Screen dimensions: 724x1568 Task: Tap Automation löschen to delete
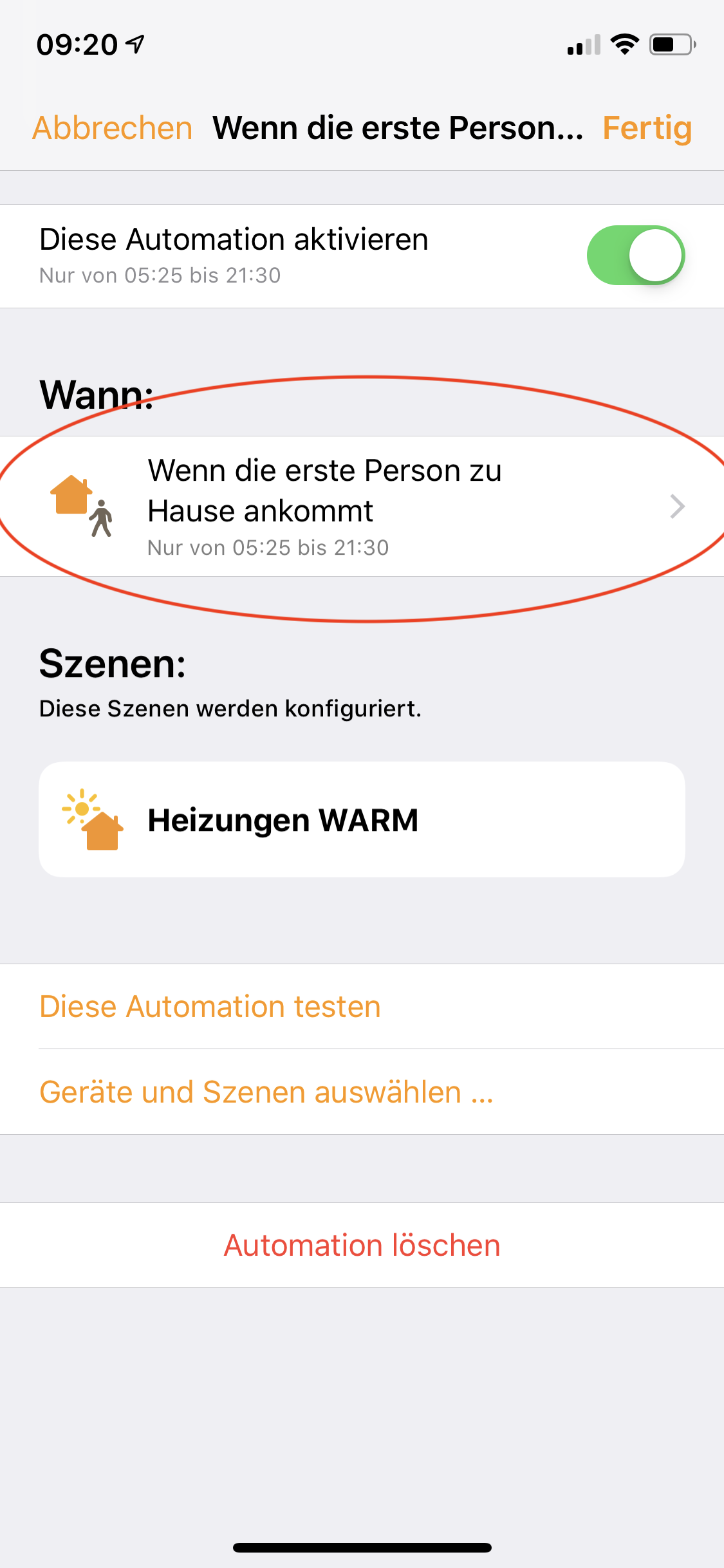tap(362, 1246)
